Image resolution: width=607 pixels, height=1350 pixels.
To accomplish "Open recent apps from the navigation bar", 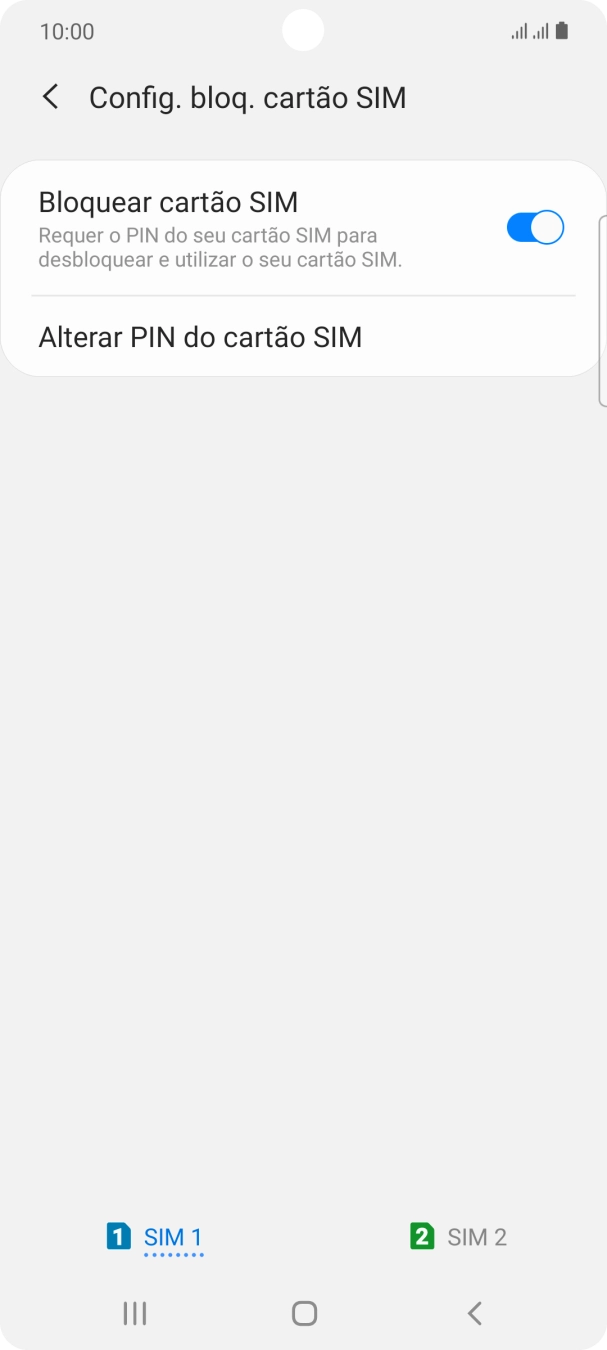I will click(134, 1313).
